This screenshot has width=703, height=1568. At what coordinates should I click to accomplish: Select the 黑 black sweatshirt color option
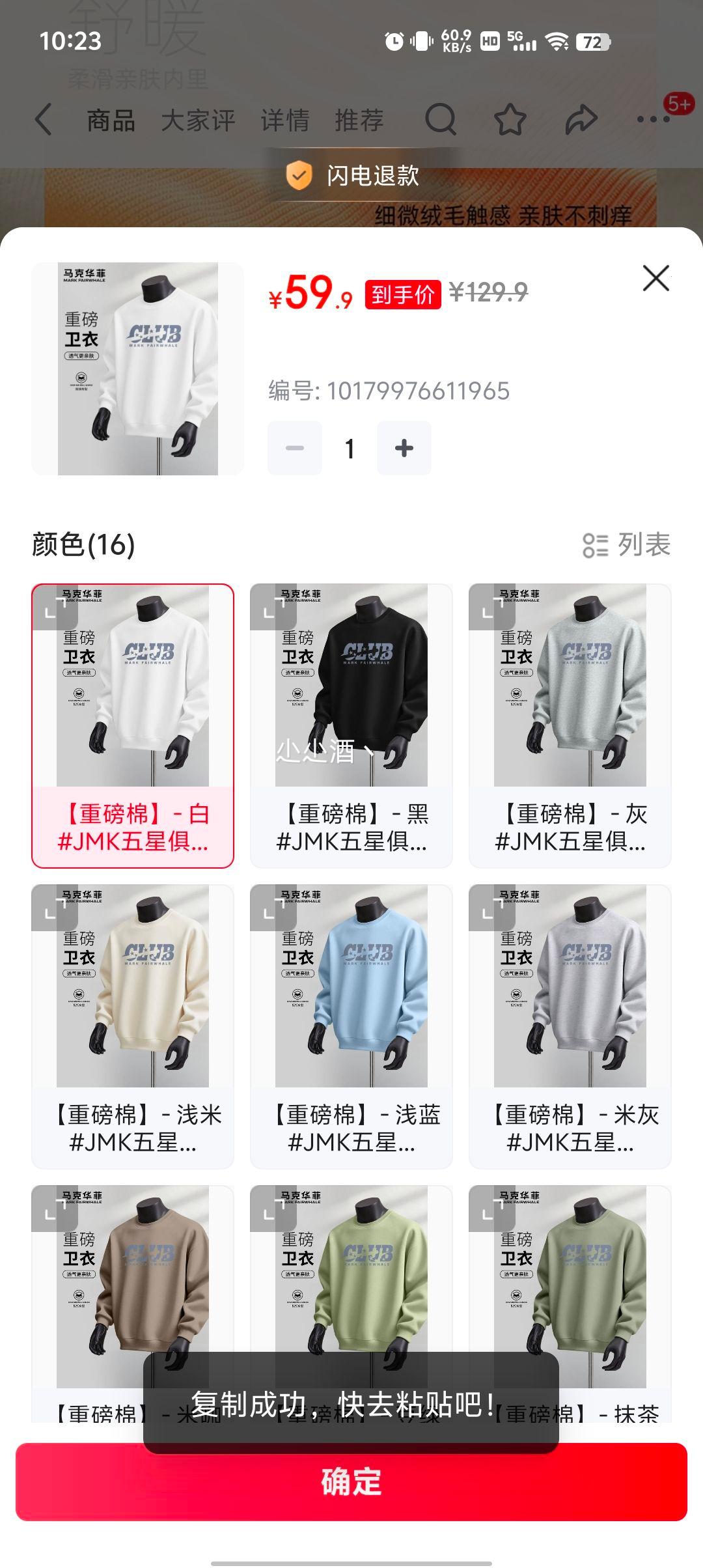point(351,716)
